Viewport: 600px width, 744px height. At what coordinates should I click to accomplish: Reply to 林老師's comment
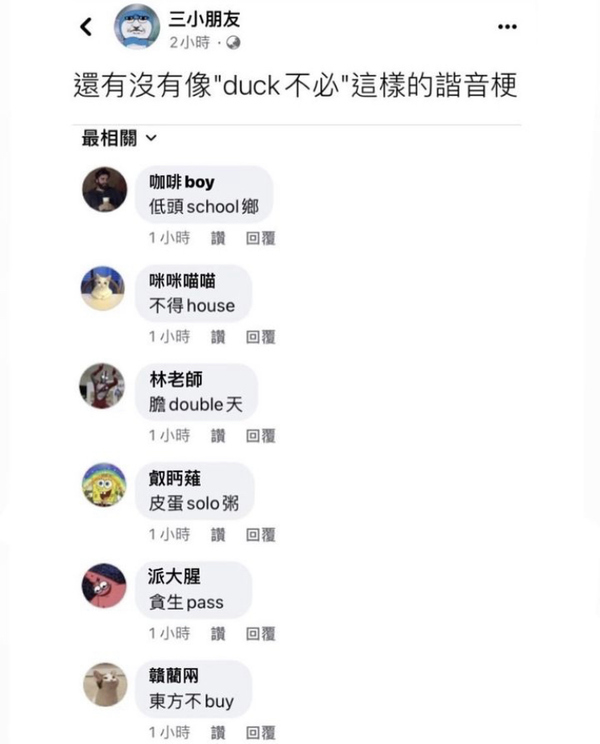(x=260, y=436)
